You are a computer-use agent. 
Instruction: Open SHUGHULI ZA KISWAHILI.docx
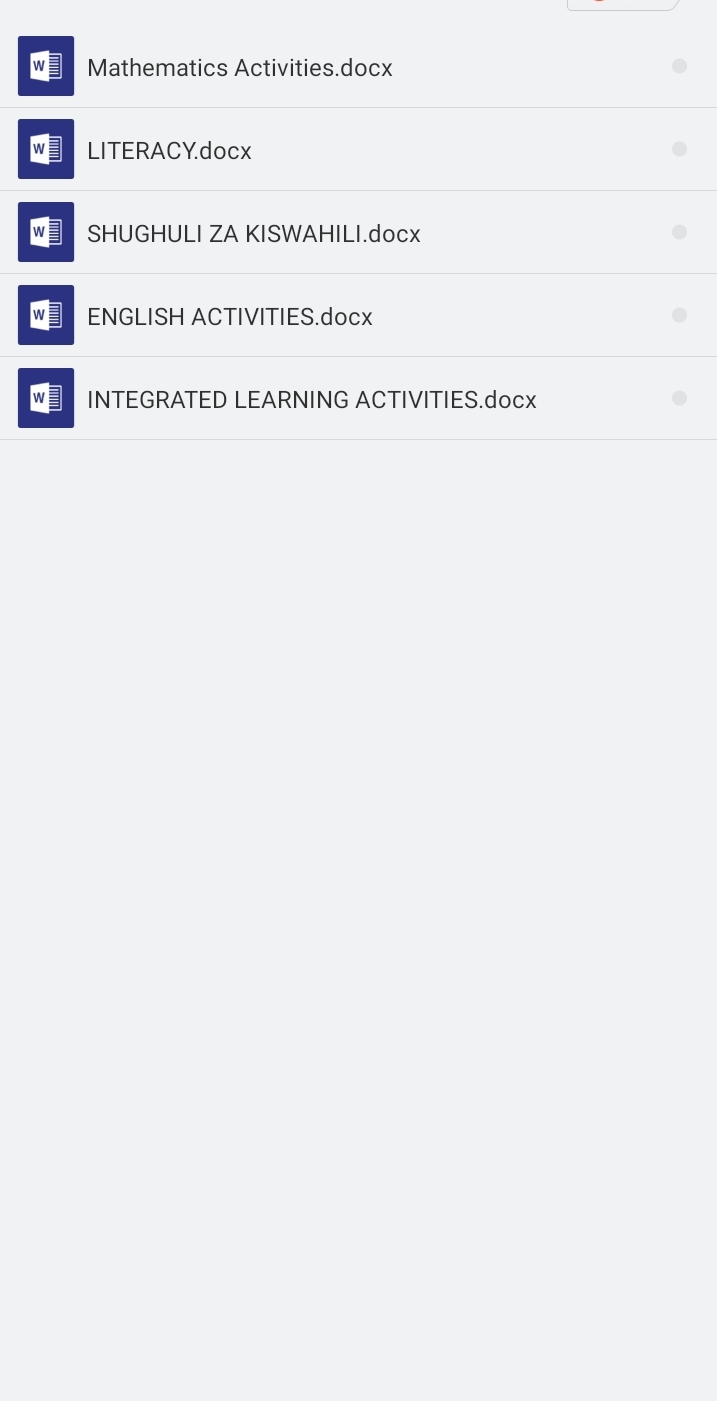tap(254, 234)
